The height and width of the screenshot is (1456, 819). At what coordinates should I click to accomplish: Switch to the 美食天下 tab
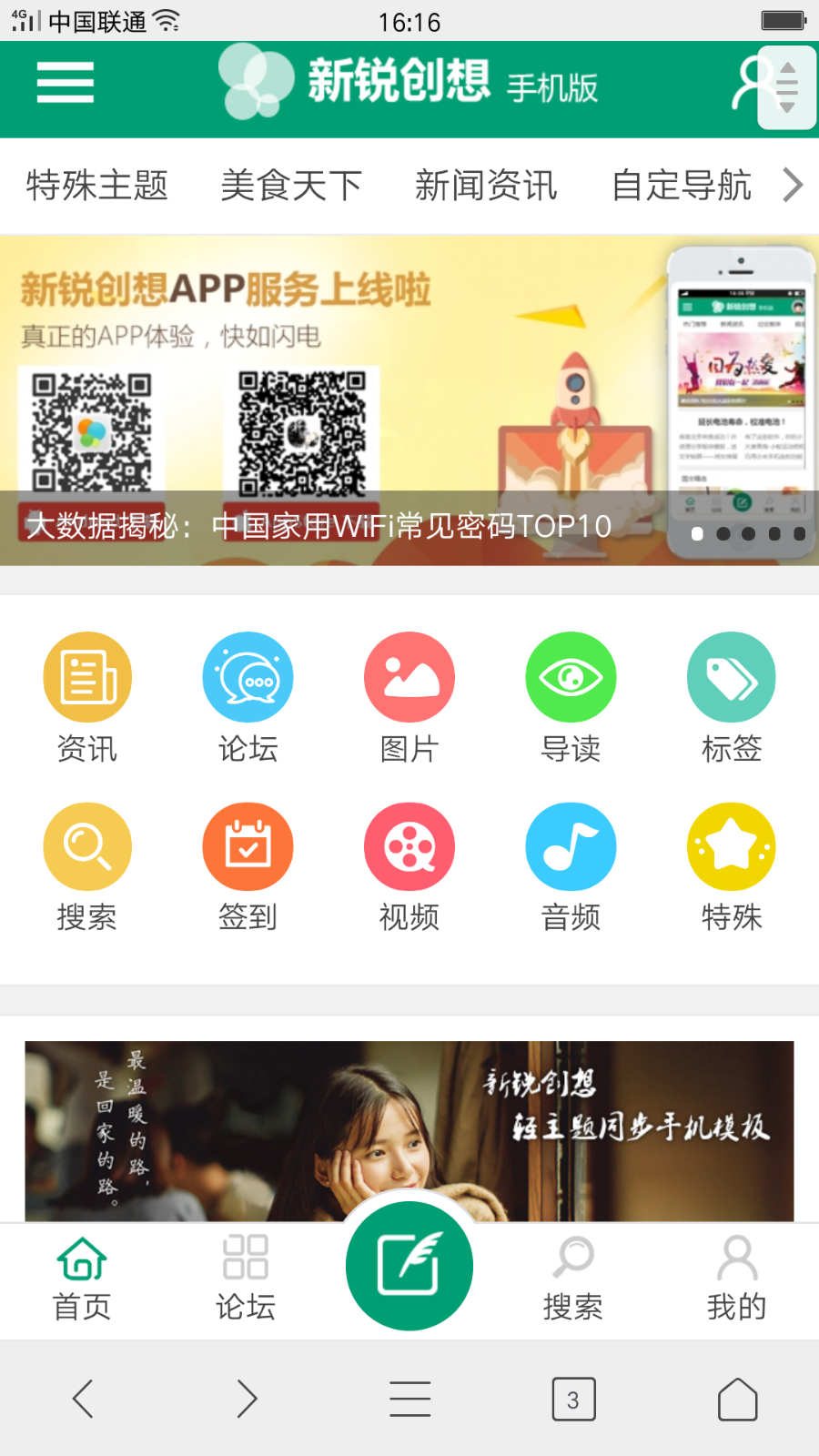point(291,186)
